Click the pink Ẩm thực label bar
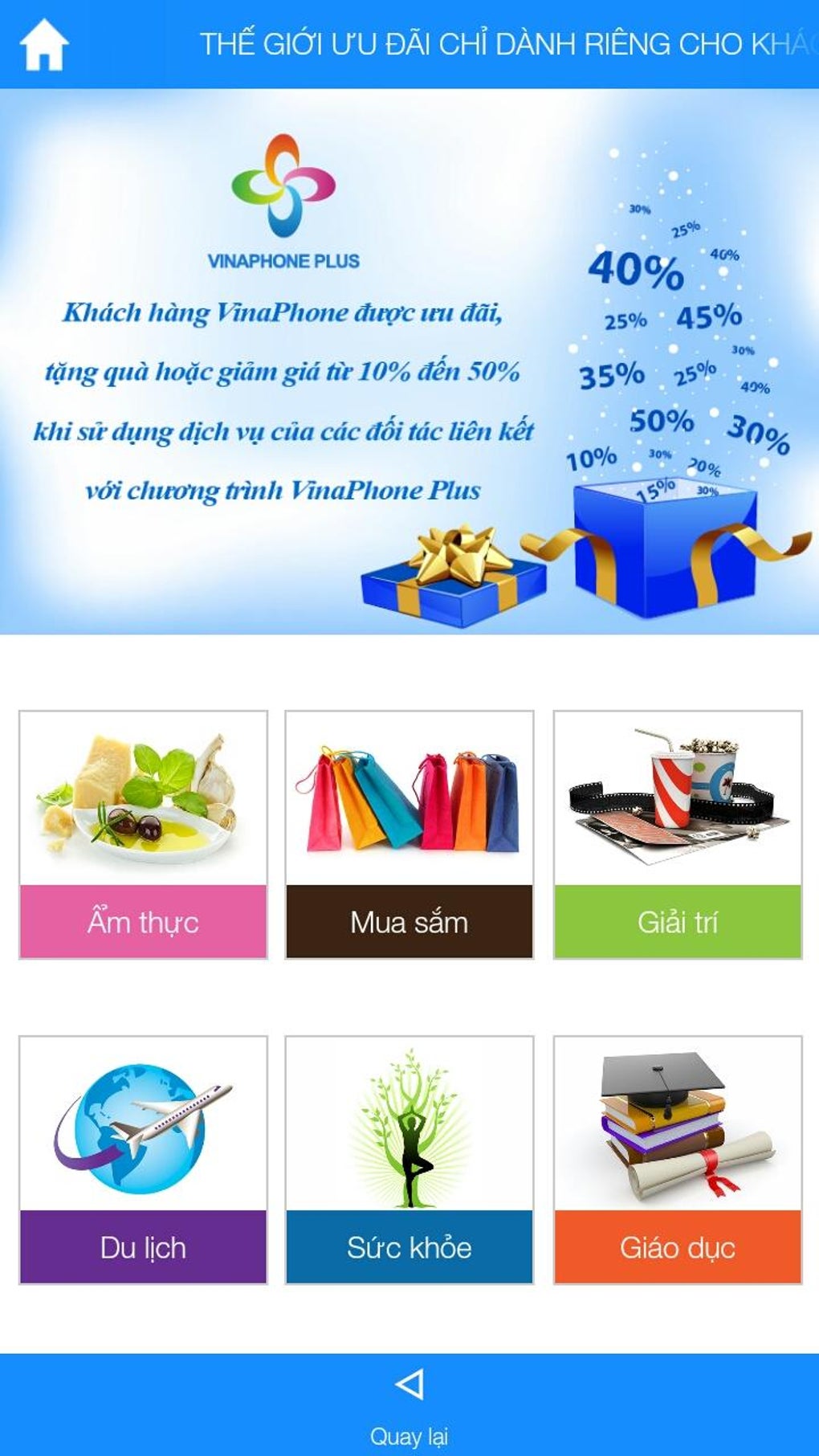Screen dimensions: 819x1456 point(141,924)
